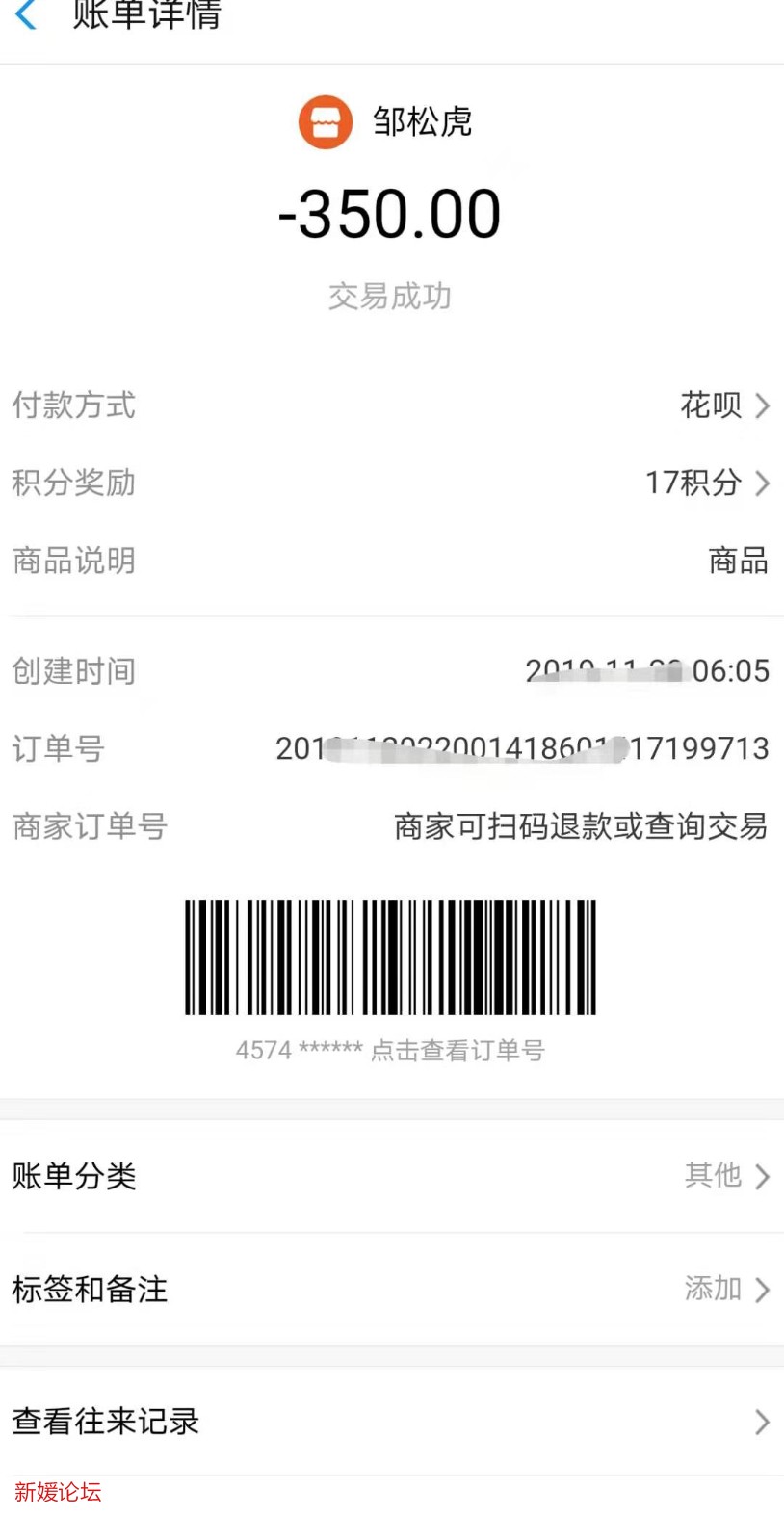Tap 点击查看订单号 to reveal order number

pyautogui.click(x=459, y=1050)
